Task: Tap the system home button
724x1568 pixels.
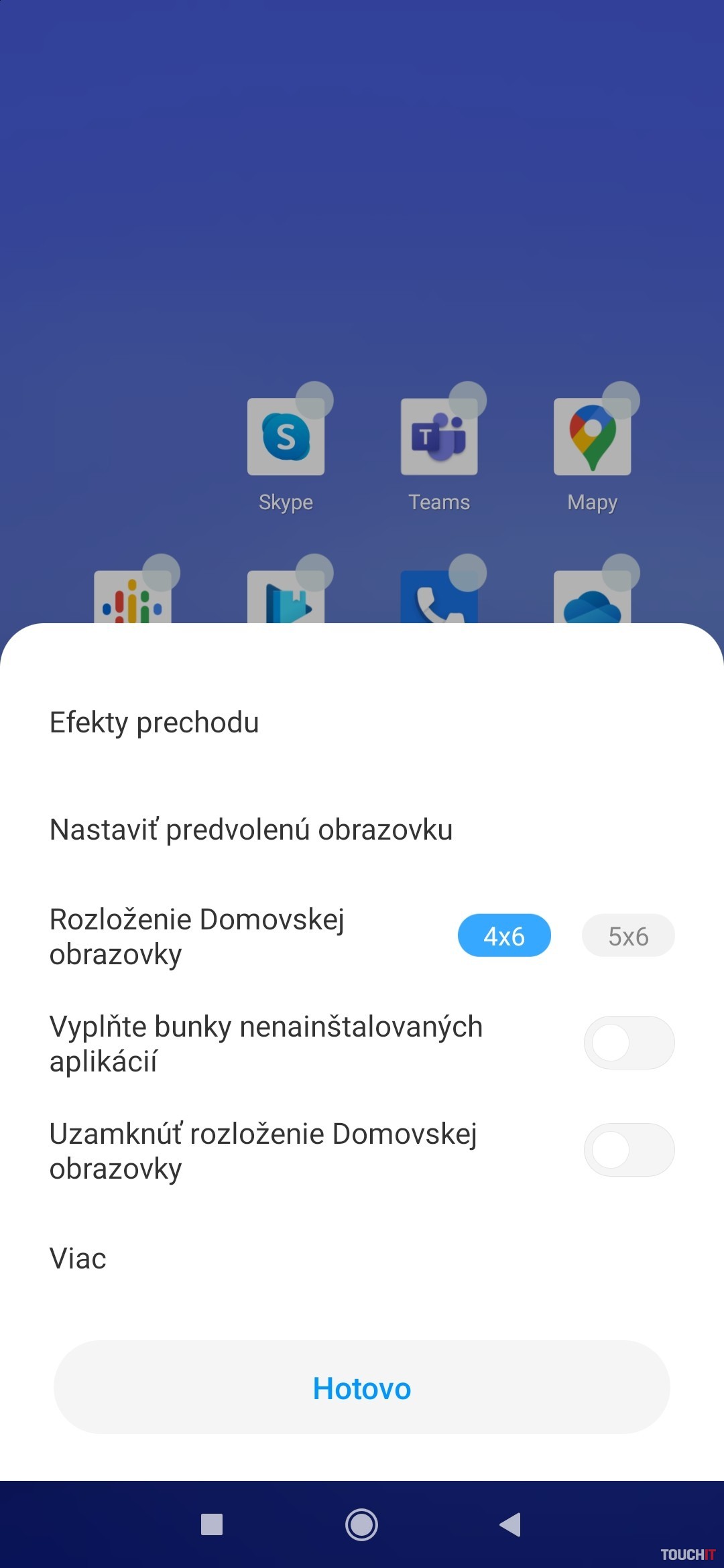Action: [x=361, y=1524]
